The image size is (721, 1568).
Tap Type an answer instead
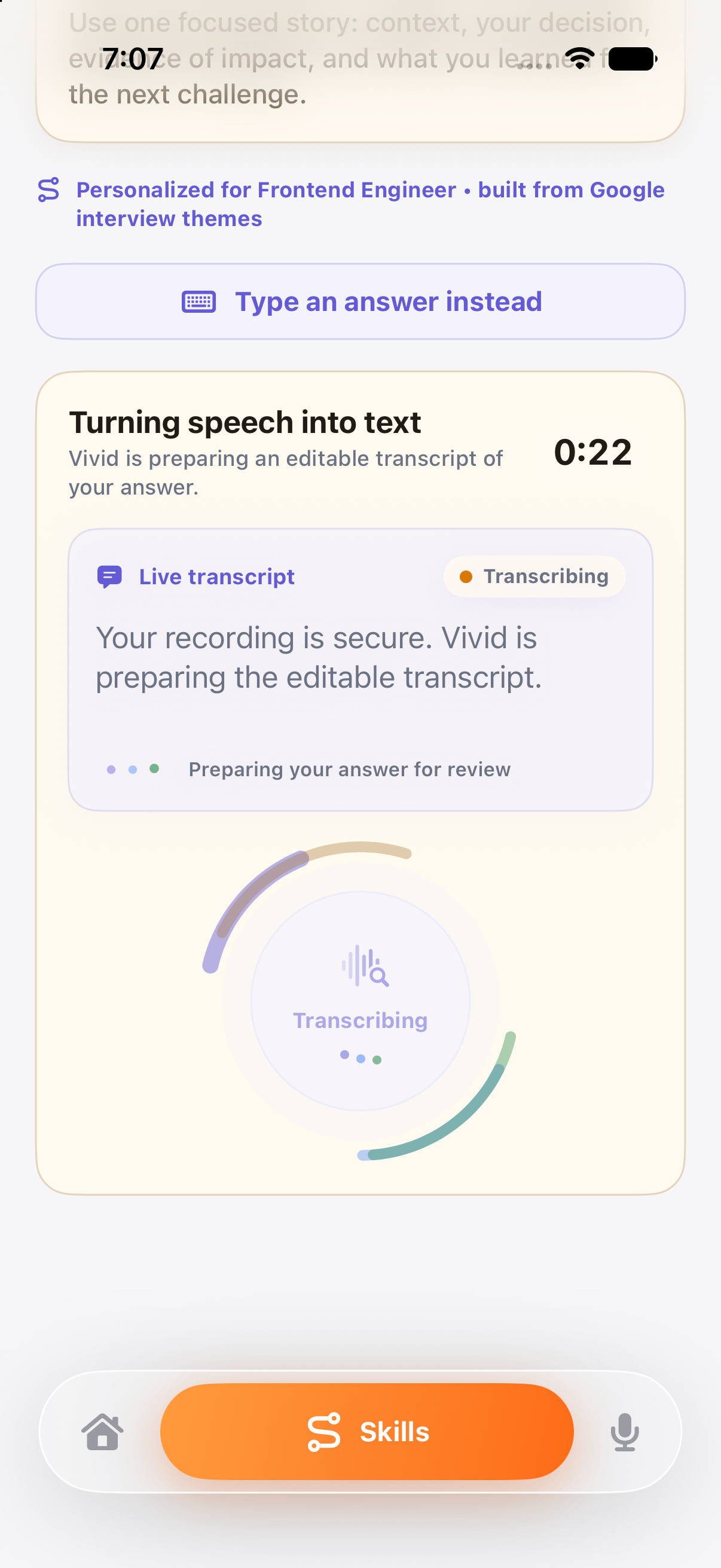pyautogui.click(x=360, y=302)
